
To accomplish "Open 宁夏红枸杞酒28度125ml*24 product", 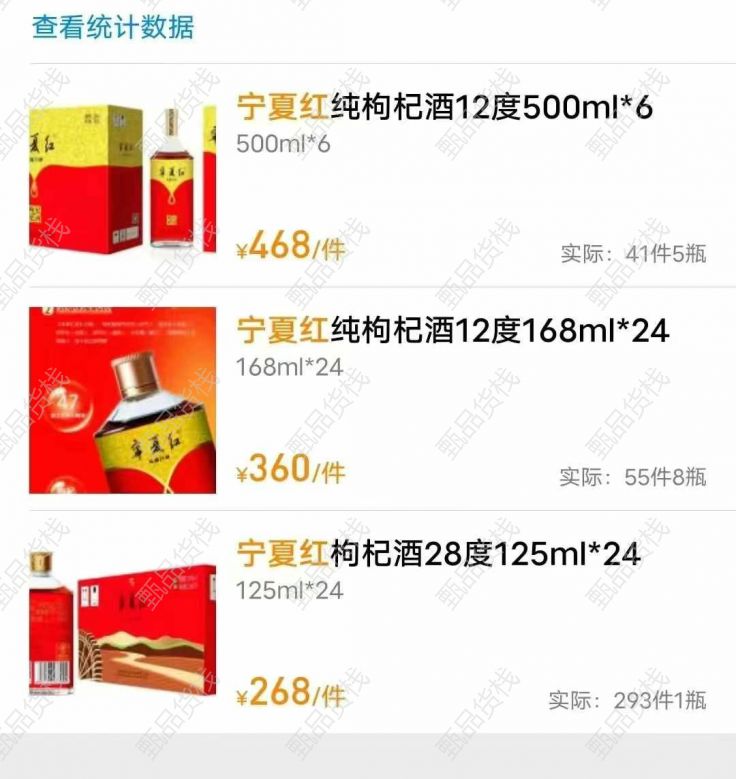I will [x=438, y=553].
